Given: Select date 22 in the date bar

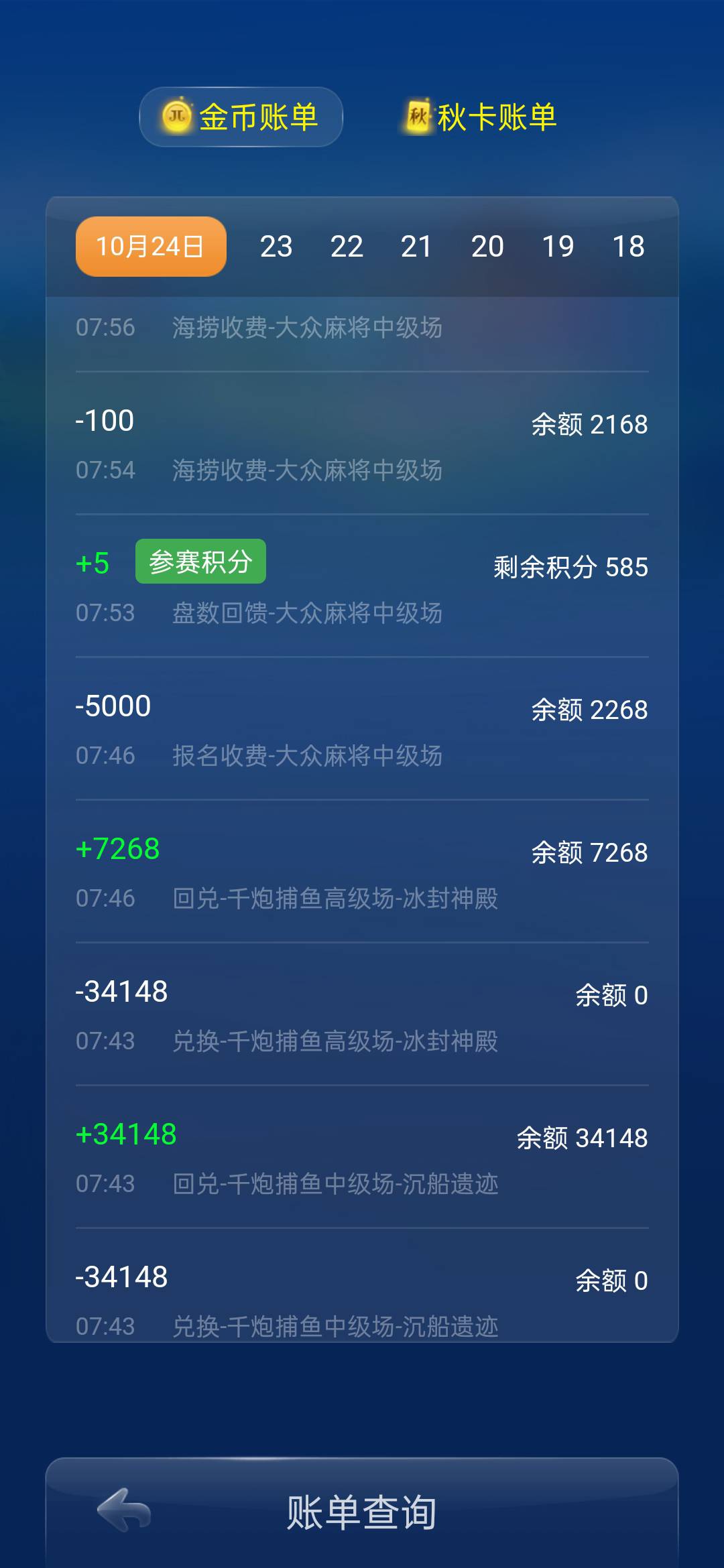Looking at the screenshot, I should pyautogui.click(x=347, y=247).
